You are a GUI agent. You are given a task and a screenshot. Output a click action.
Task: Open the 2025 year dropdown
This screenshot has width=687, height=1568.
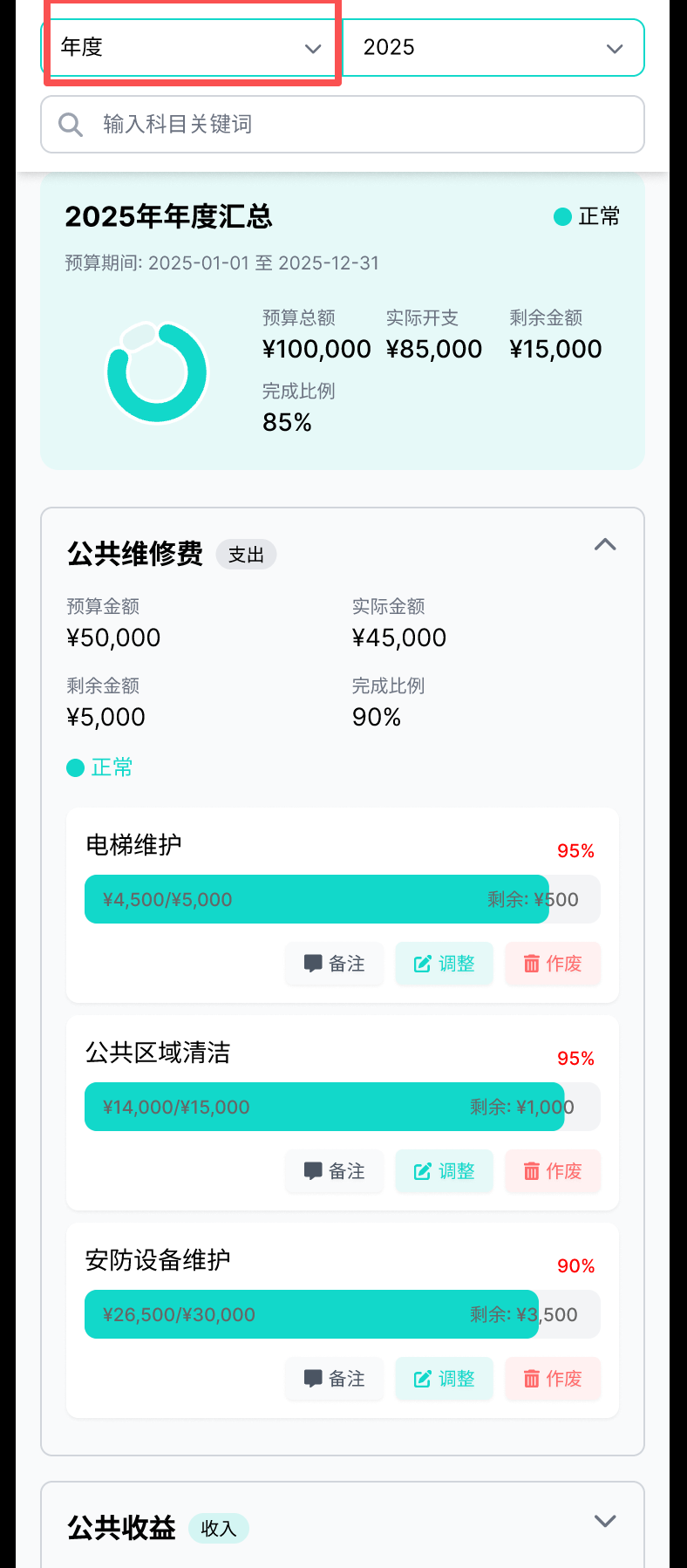(x=493, y=47)
